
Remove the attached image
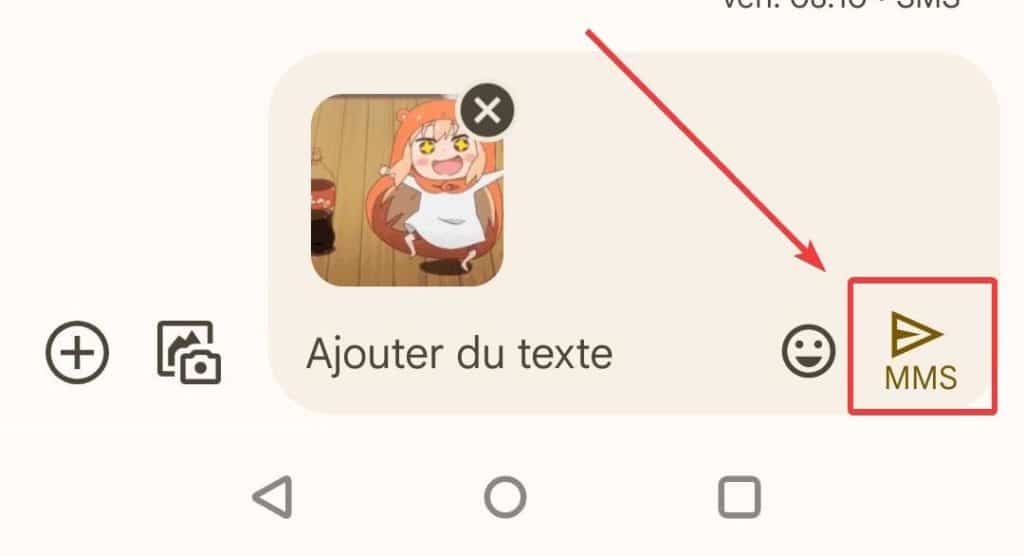pos(487,110)
